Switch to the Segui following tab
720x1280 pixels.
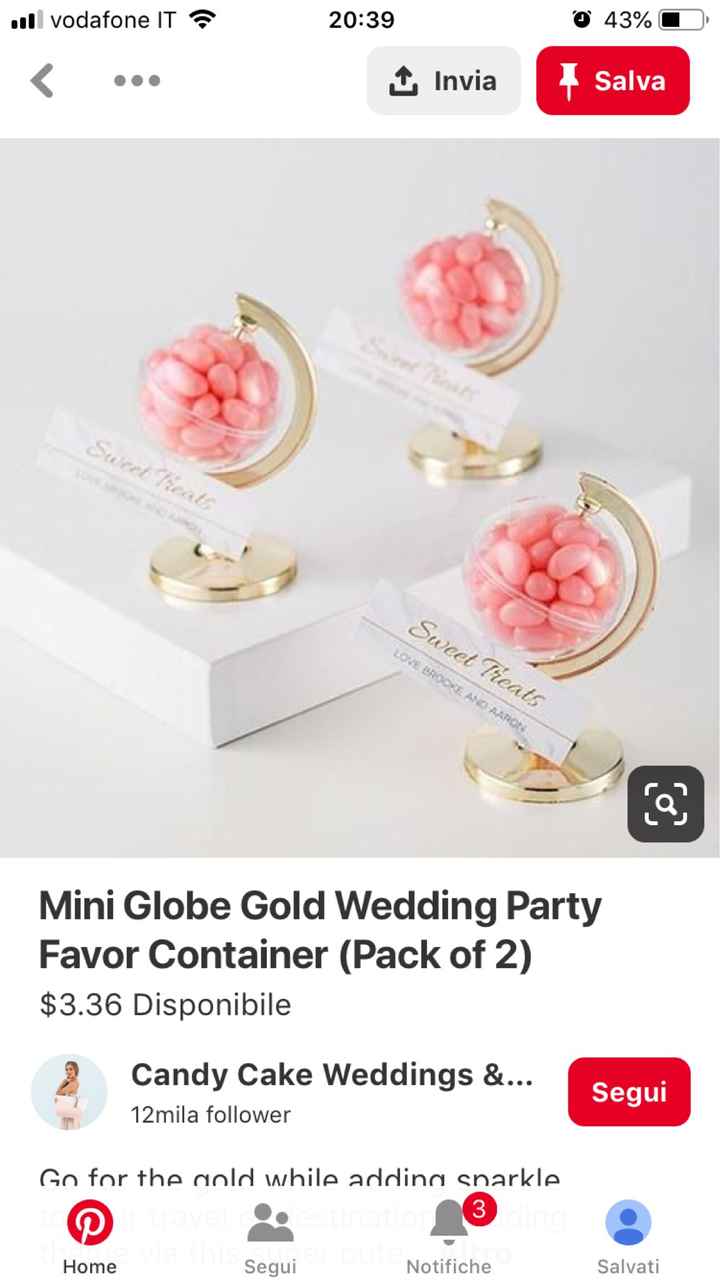pyautogui.click(x=270, y=1238)
